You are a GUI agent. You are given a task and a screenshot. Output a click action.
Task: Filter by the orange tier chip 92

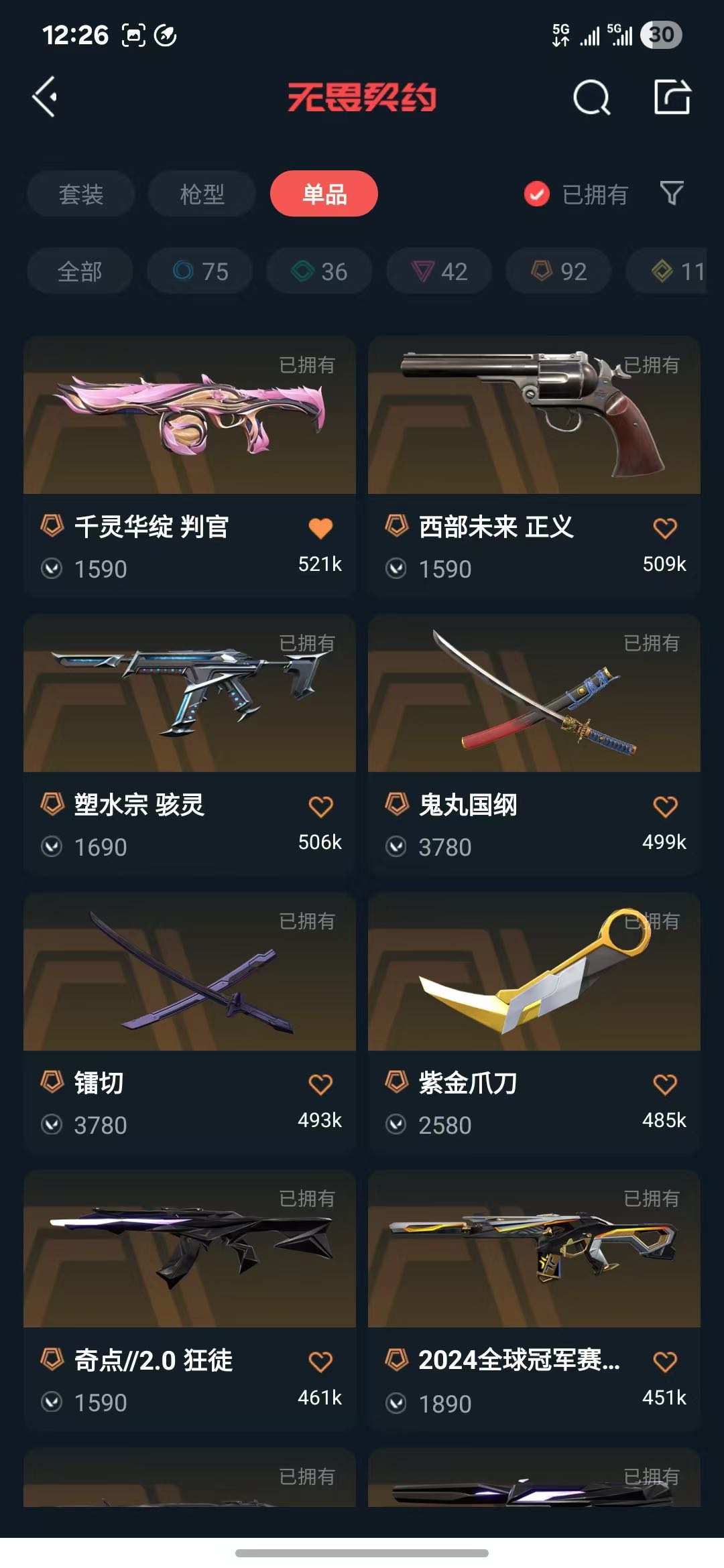(558, 271)
